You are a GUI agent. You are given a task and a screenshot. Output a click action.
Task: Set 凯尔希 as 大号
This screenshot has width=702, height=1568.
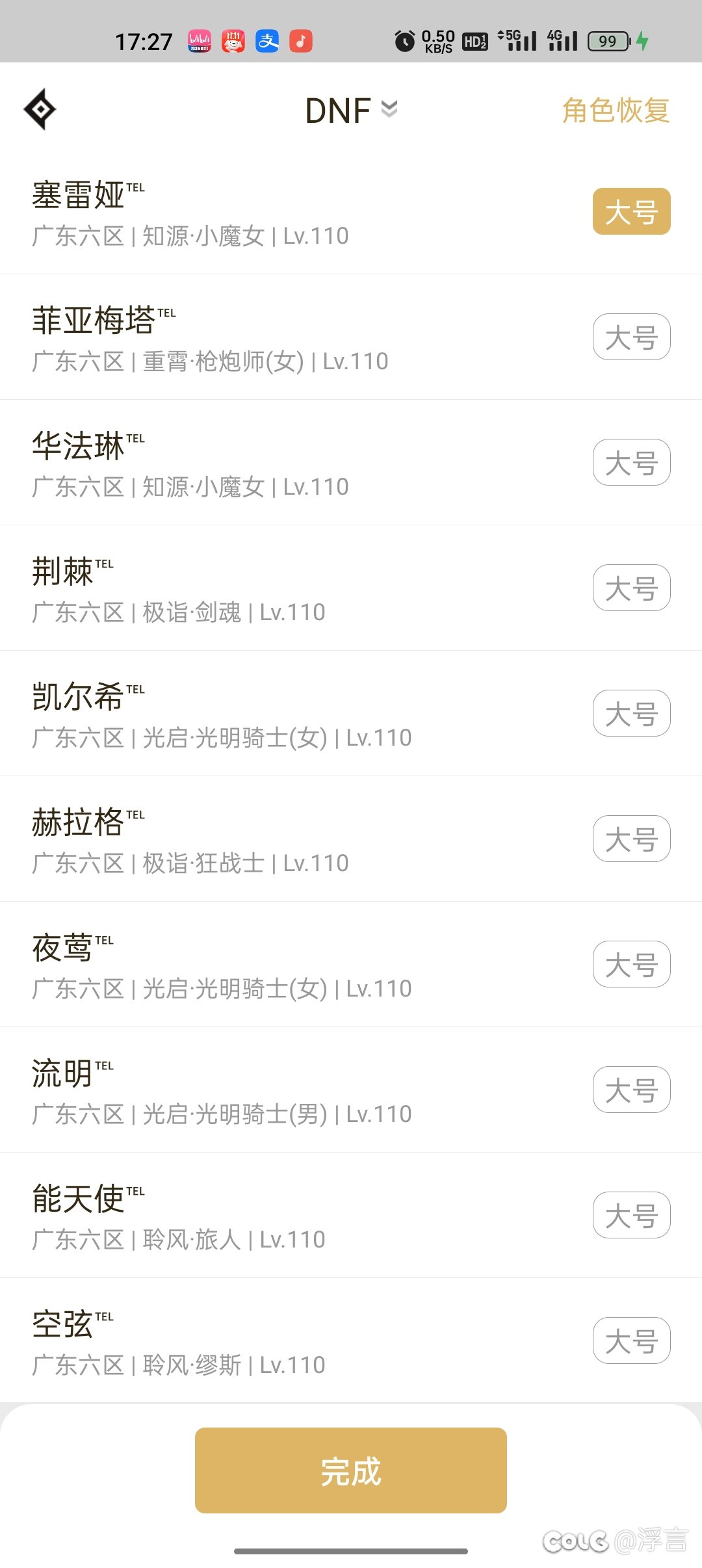tap(631, 713)
